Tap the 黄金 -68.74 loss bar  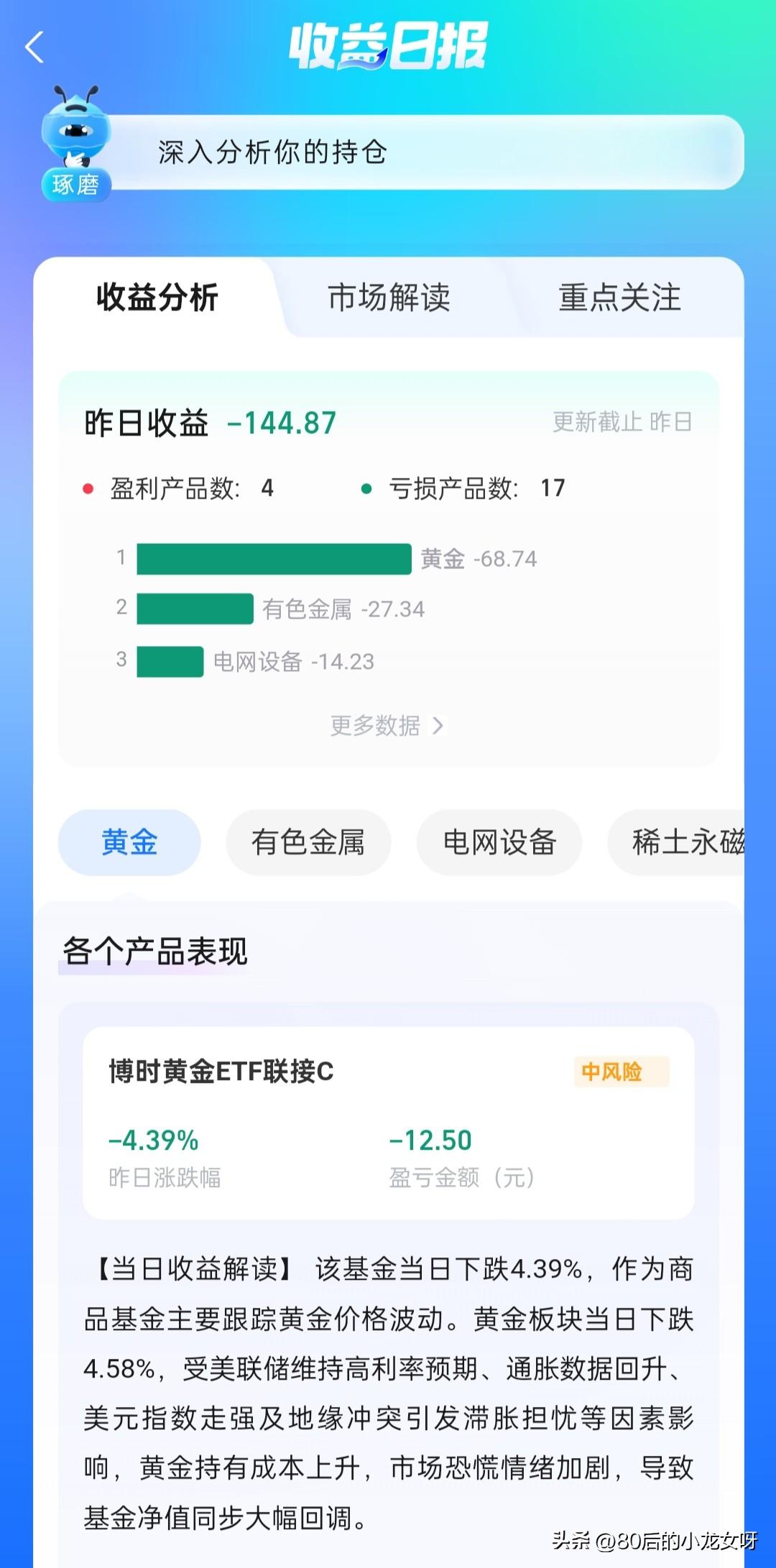coord(273,559)
